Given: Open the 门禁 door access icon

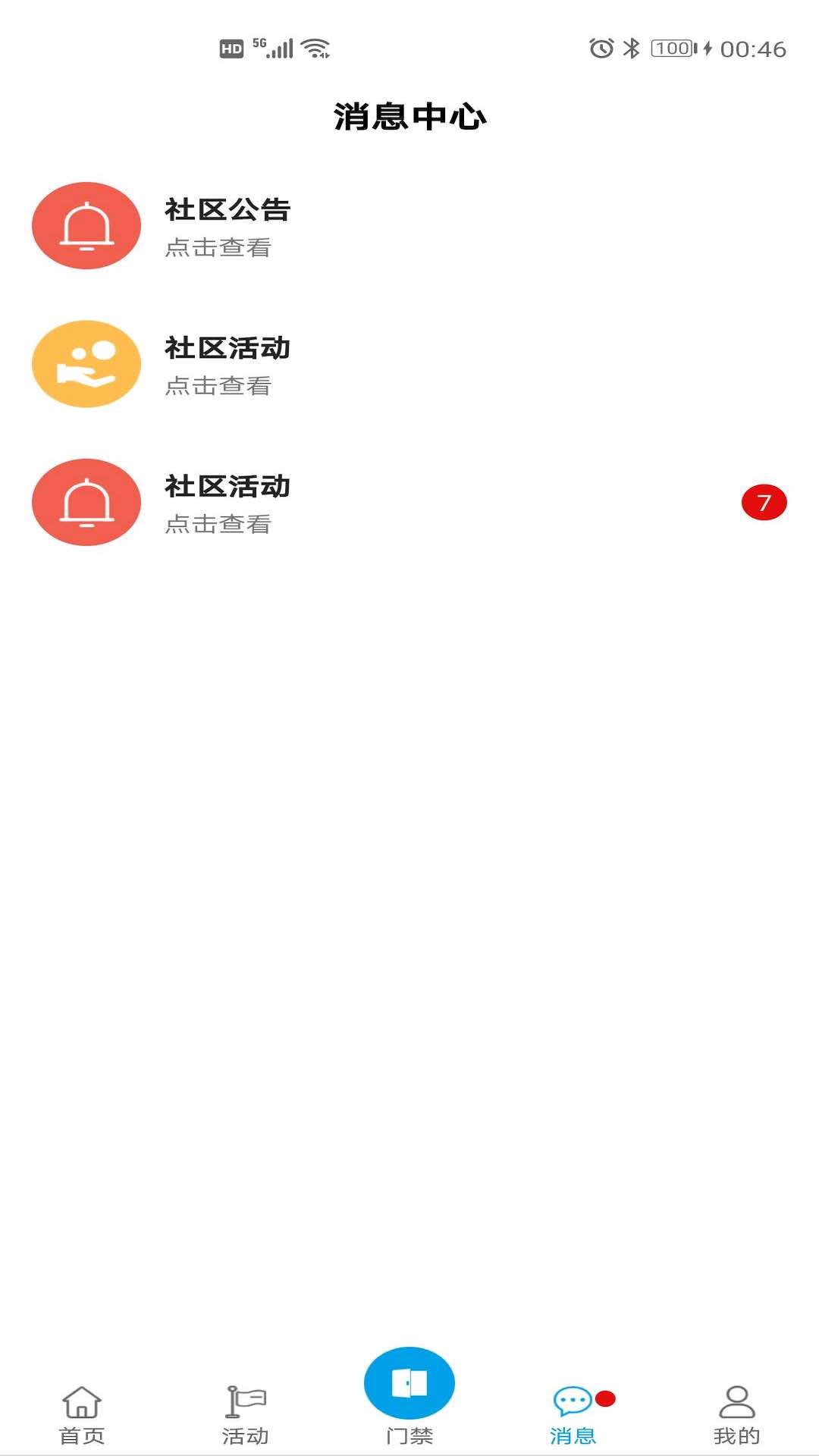Looking at the screenshot, I should point(409,1382).
